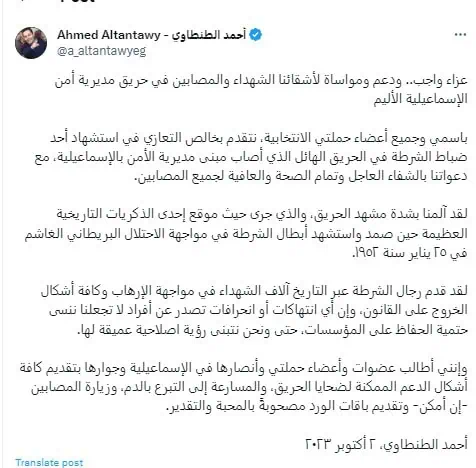Open the post's three-dot overflow menu
Viewport: 476px width, 468px height.
coord(460,35)
